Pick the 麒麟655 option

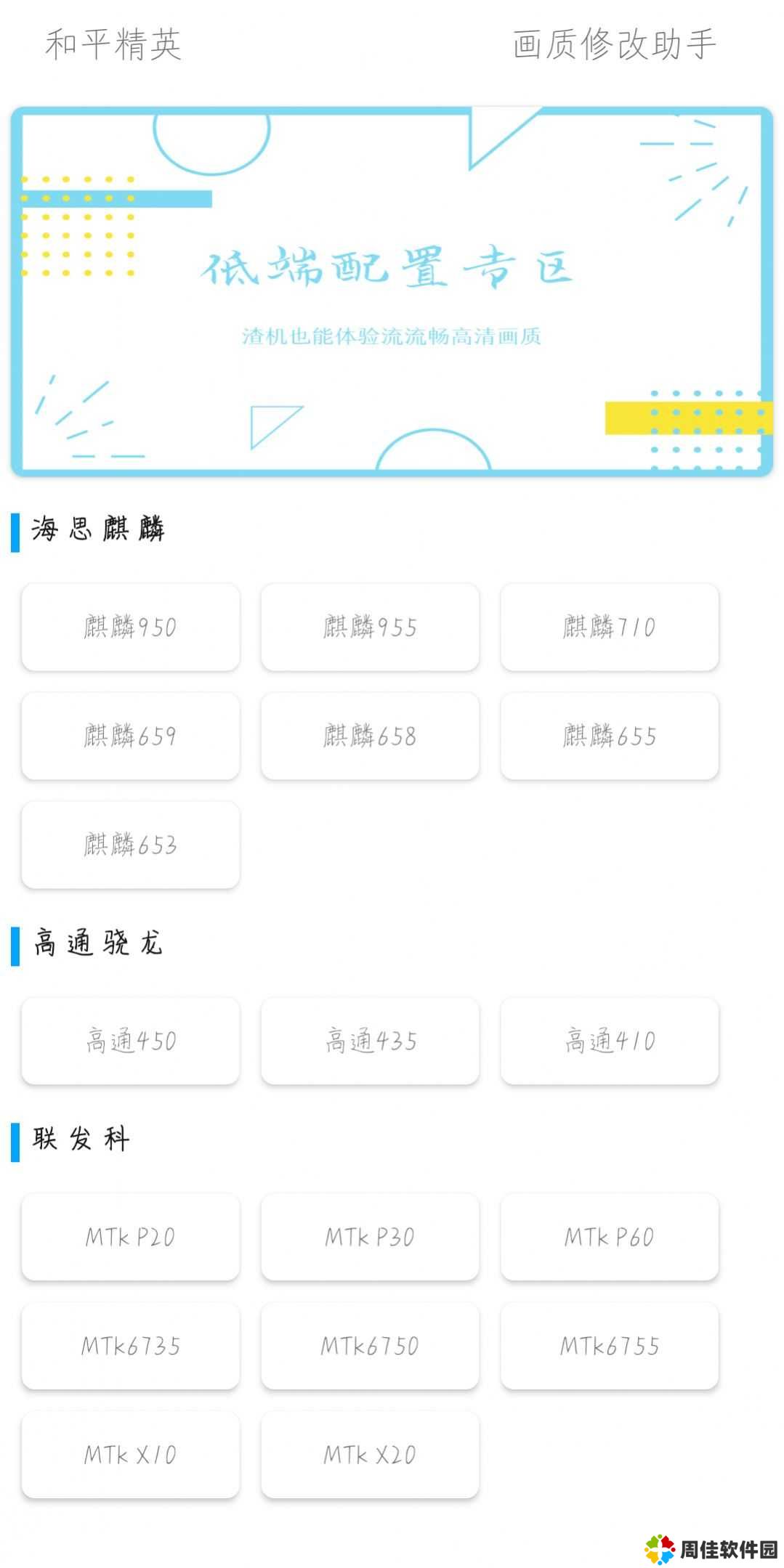click(x=610, y=736)
